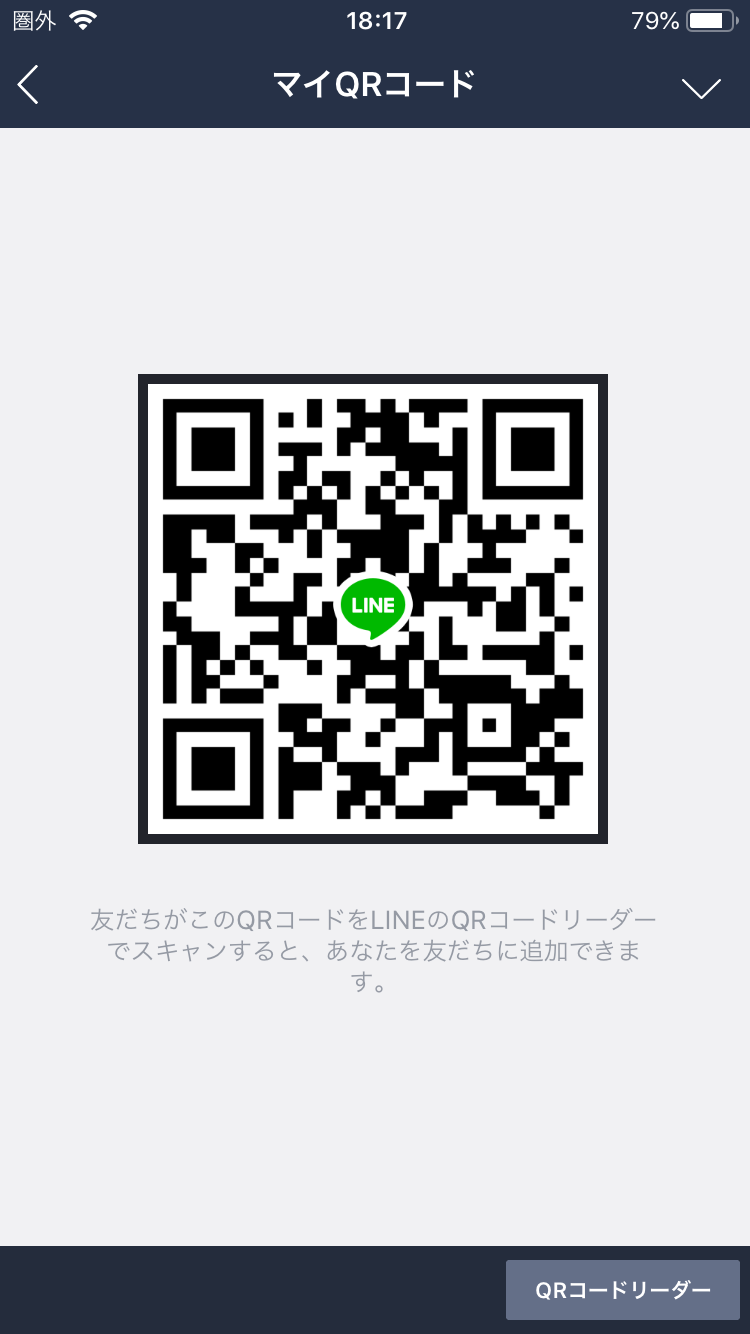Open the dropdown chevron menu
The height and width of the screenshot is (1334, 750).
pos(701,88)
